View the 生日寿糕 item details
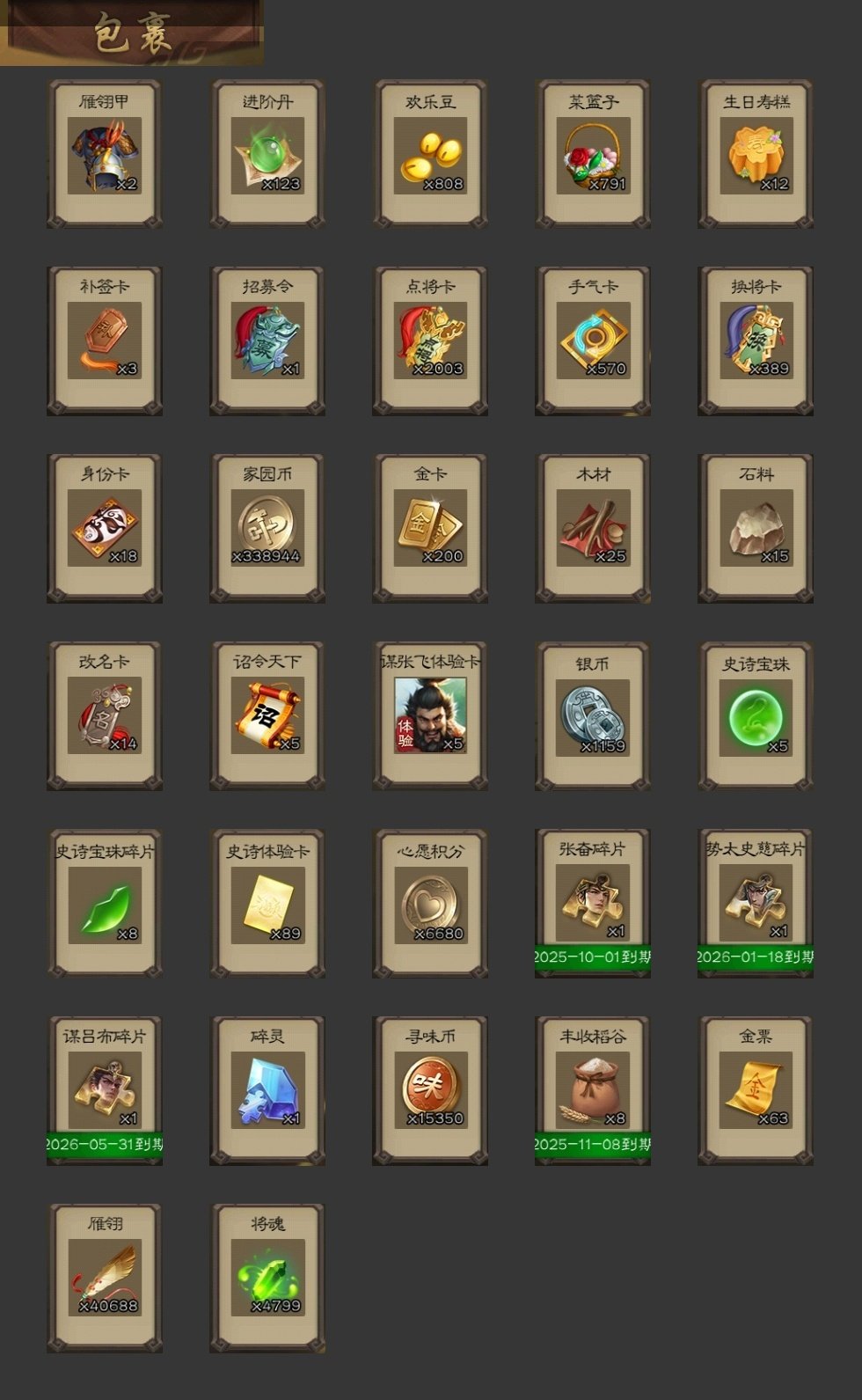This screenshot has width=862, height=1400. pos(756,155)
